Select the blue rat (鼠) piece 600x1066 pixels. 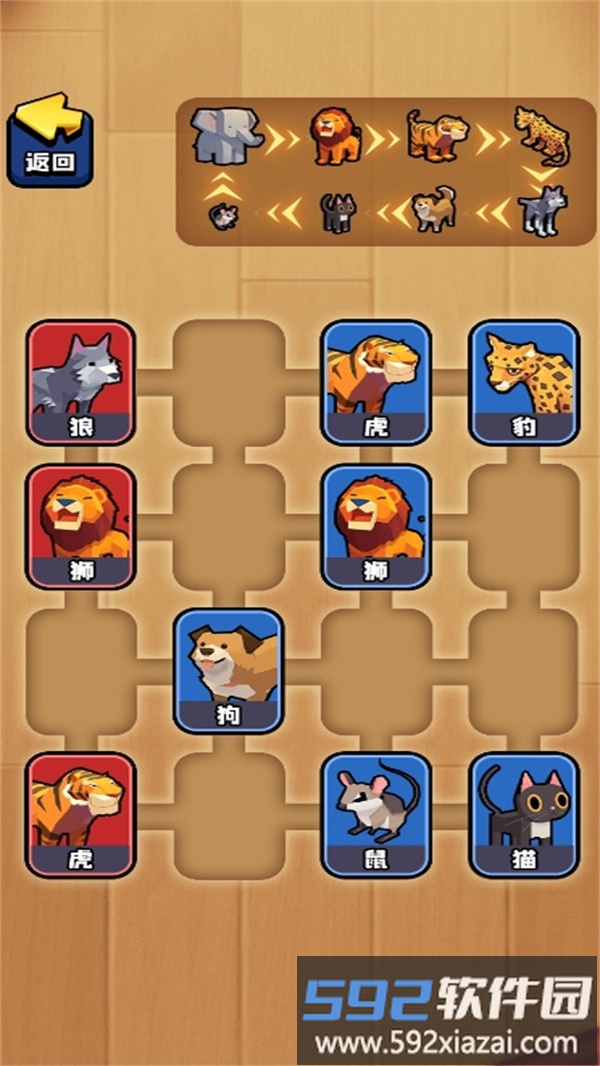(x=376, y=815)
